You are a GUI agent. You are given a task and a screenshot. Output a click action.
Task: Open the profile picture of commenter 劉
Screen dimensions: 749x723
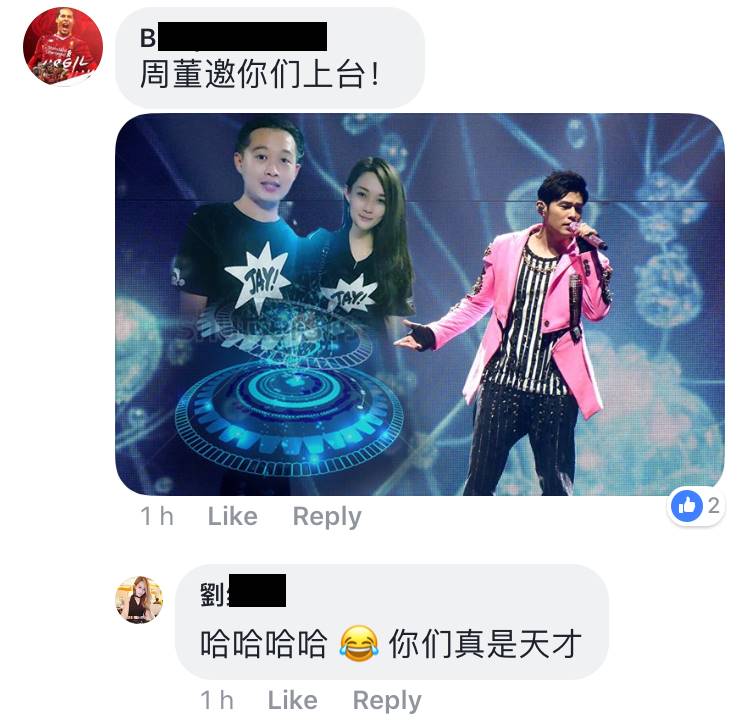139,599
